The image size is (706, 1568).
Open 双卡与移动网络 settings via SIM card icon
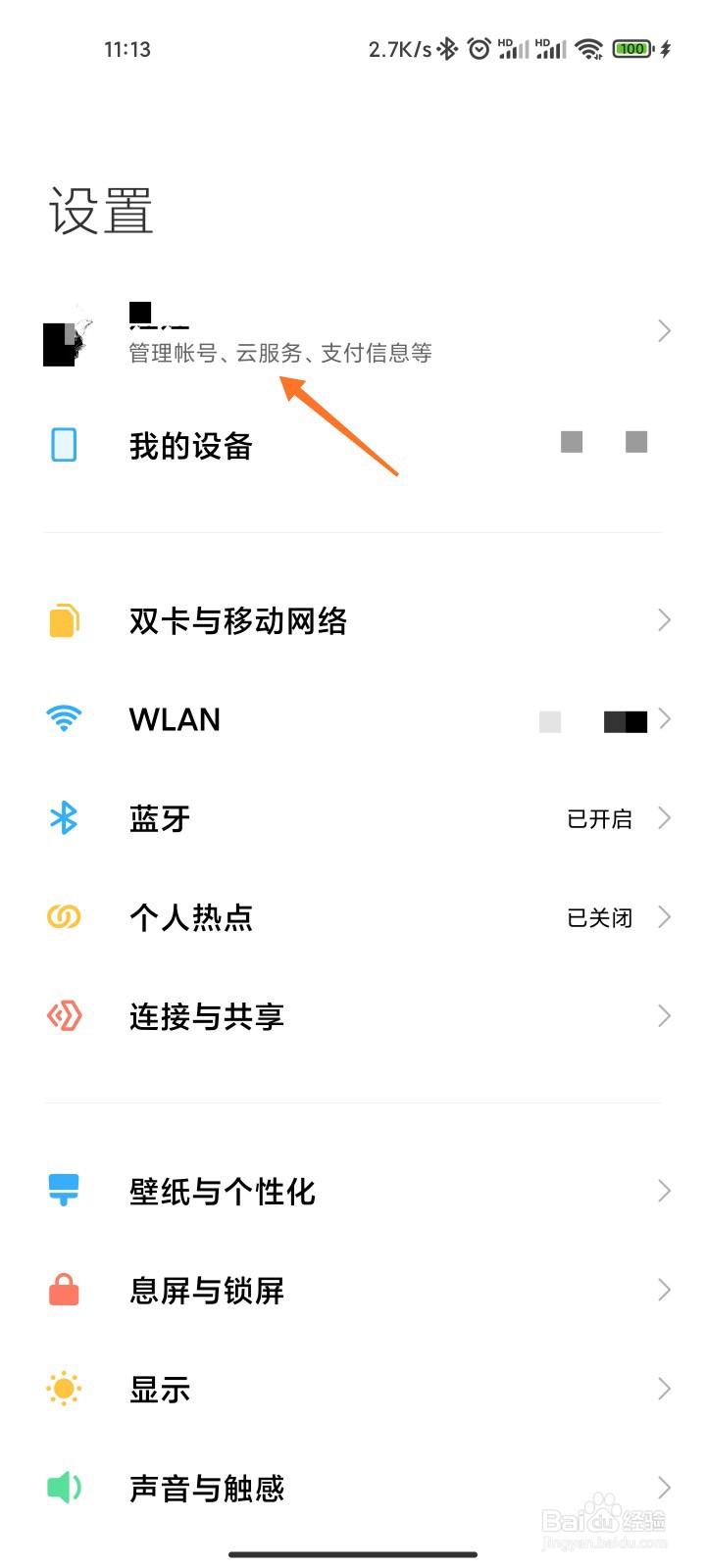point(63,620)
